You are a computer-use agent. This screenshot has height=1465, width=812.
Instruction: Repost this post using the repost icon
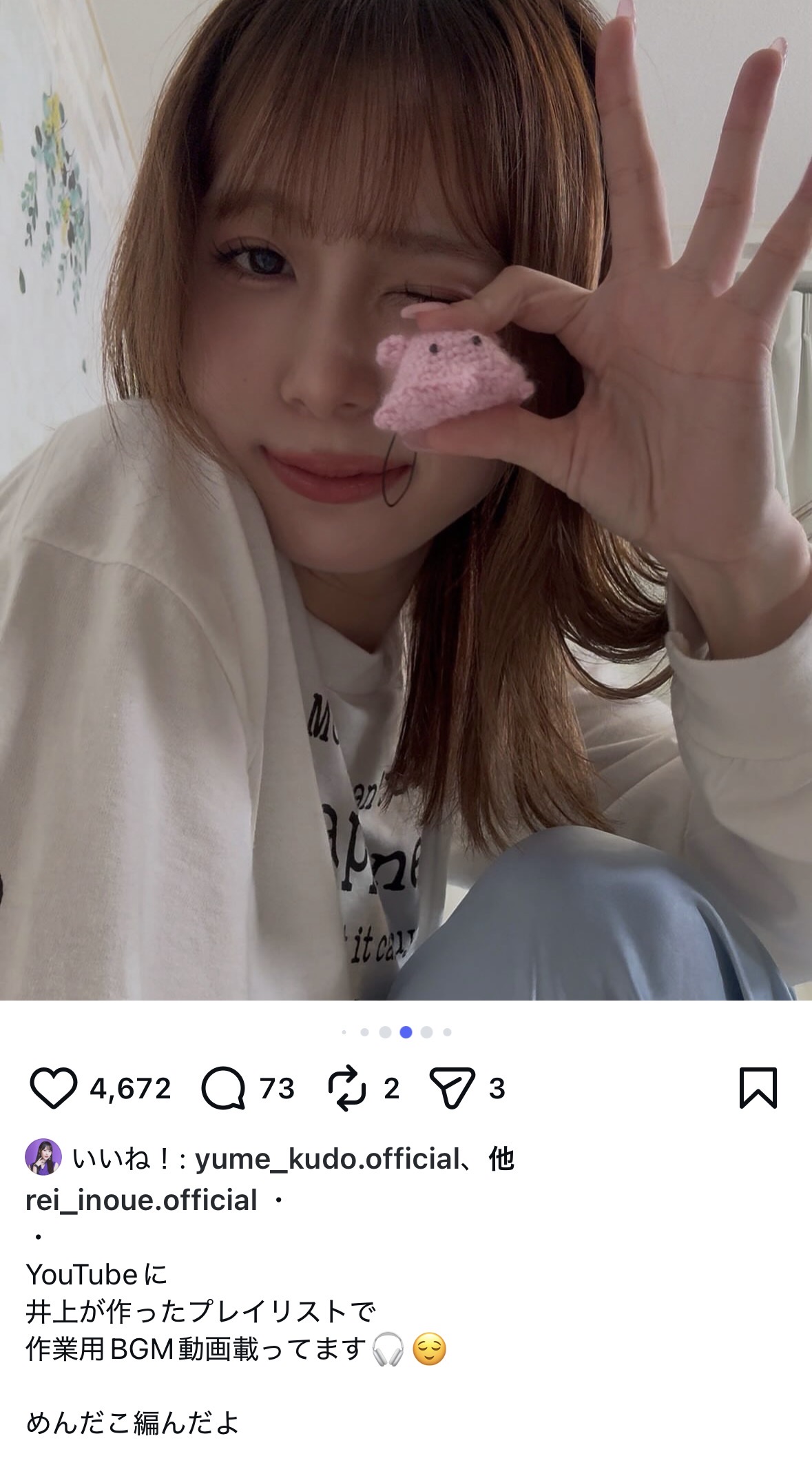point(346,1088)
